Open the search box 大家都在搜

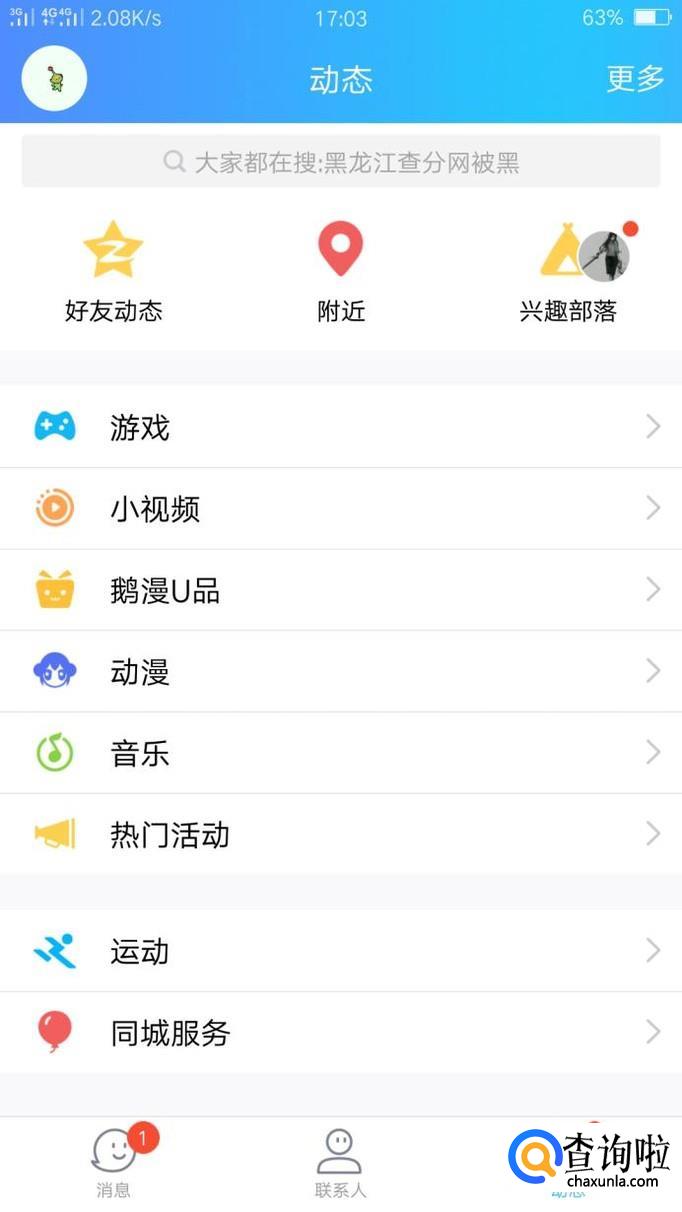tap(341, 162)
